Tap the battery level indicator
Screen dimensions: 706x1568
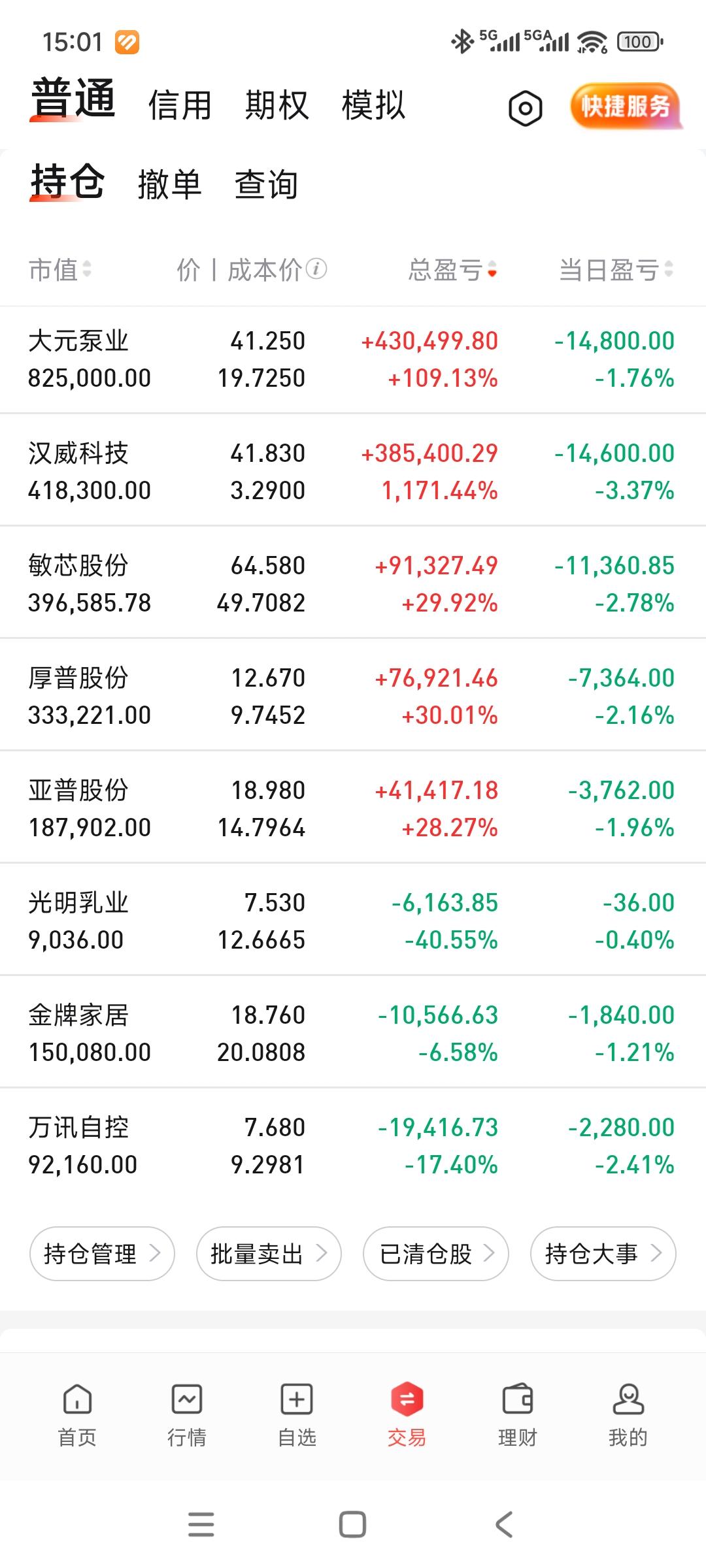pyautogui.click(x=639, y=41)
